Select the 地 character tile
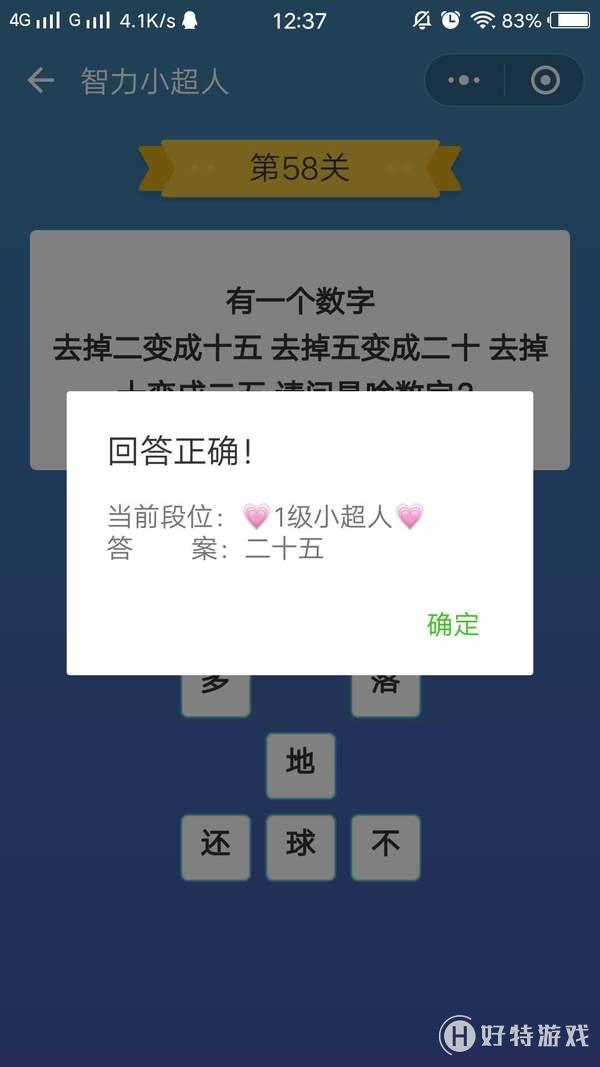Screen dimensions: 600x1067 point(300,766)
